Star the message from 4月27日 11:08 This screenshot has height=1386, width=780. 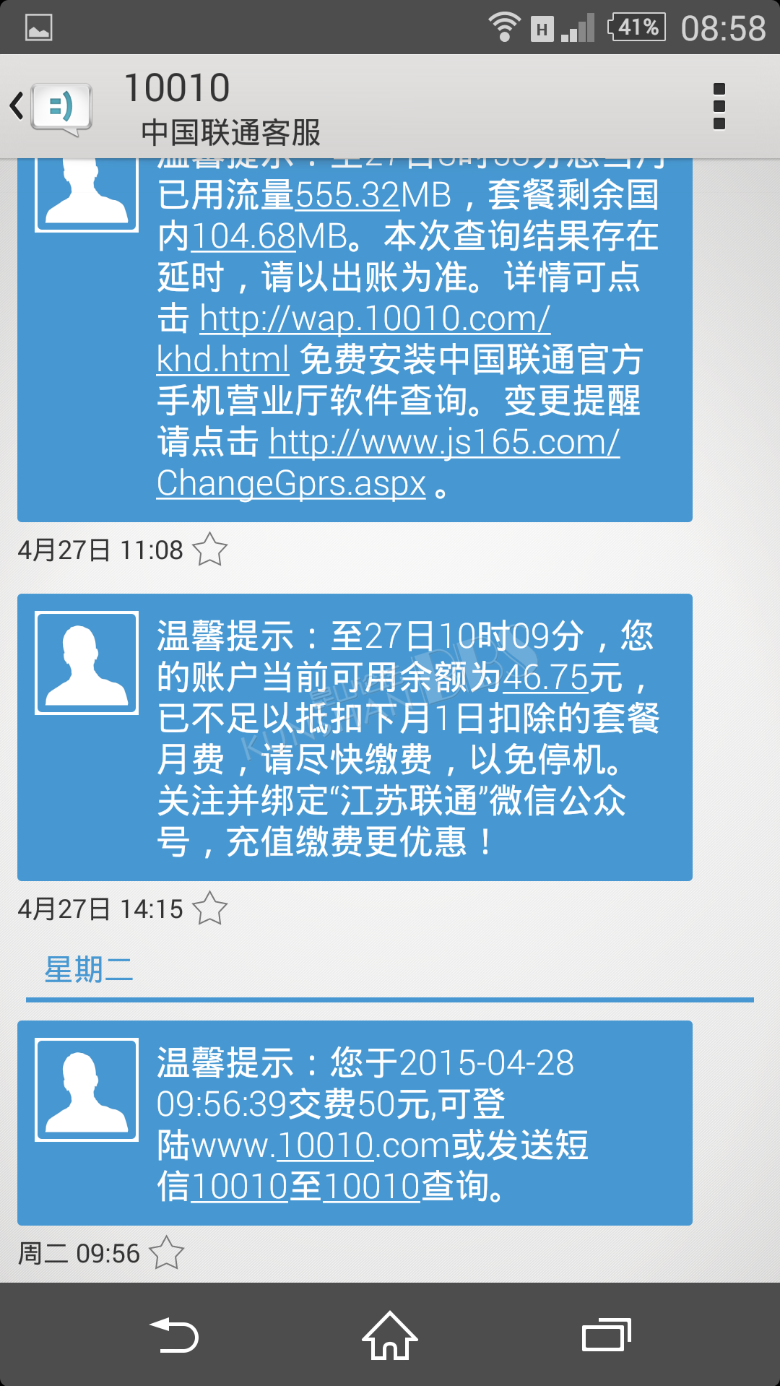pyautogui.click(x=210, y=549)
